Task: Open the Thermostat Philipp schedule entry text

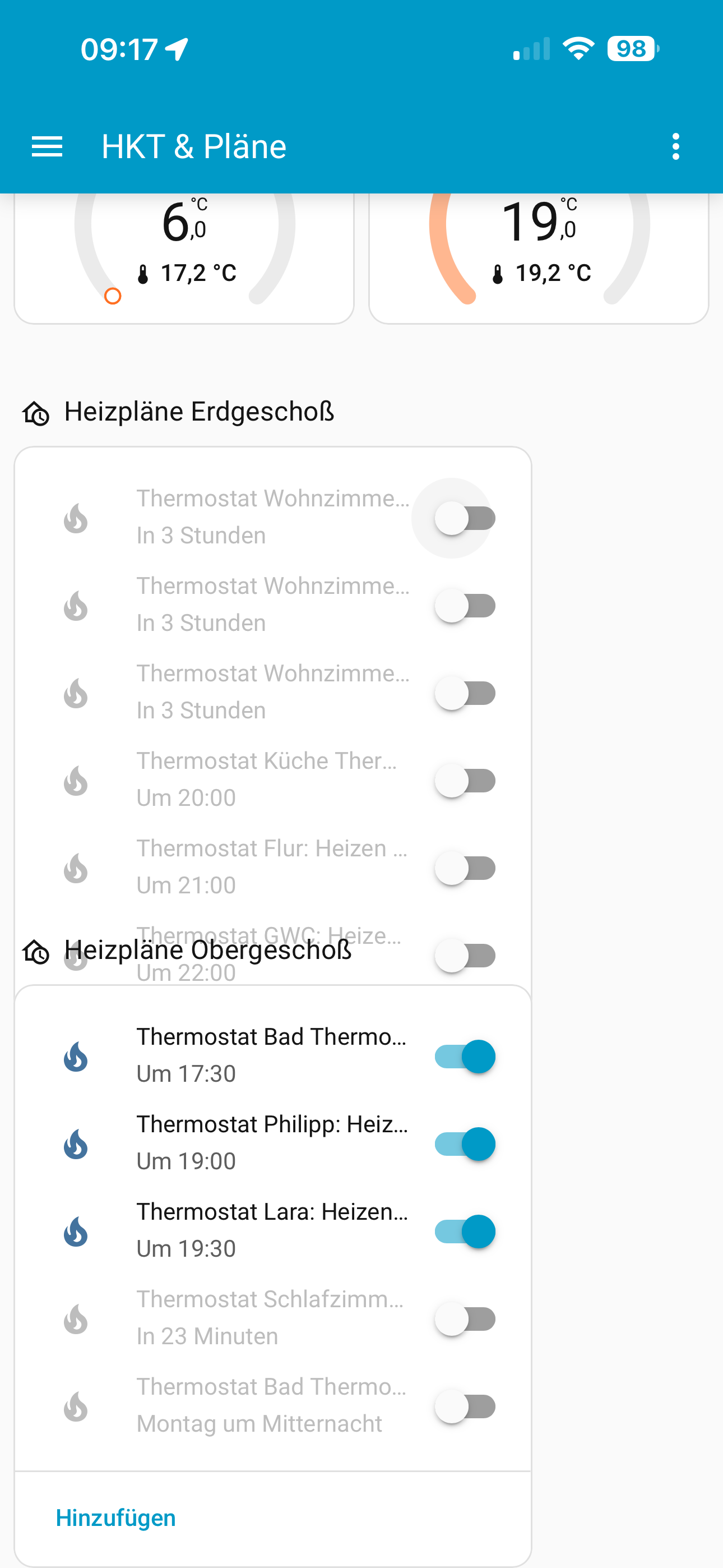Action: click(272, 1142)
